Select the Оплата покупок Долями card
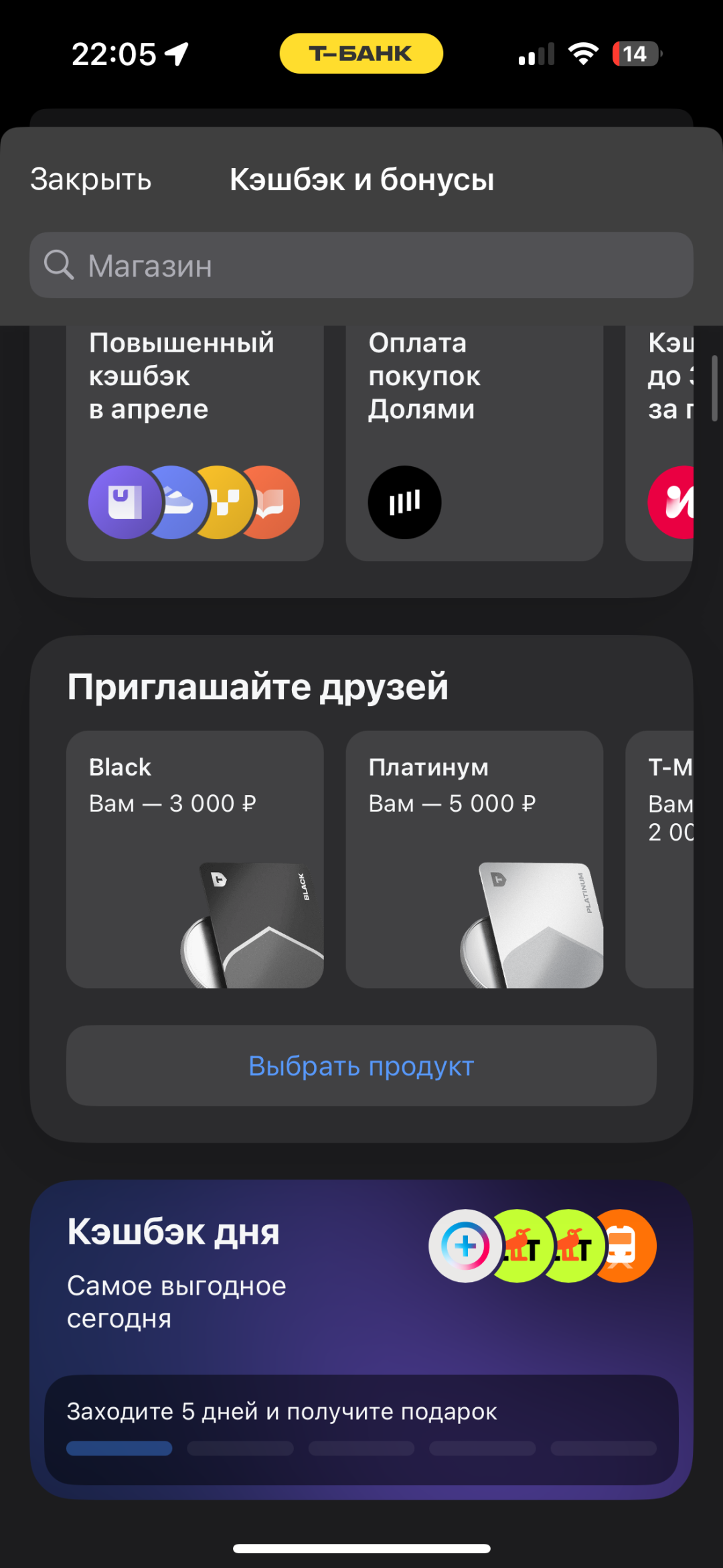 click(474, 435)
